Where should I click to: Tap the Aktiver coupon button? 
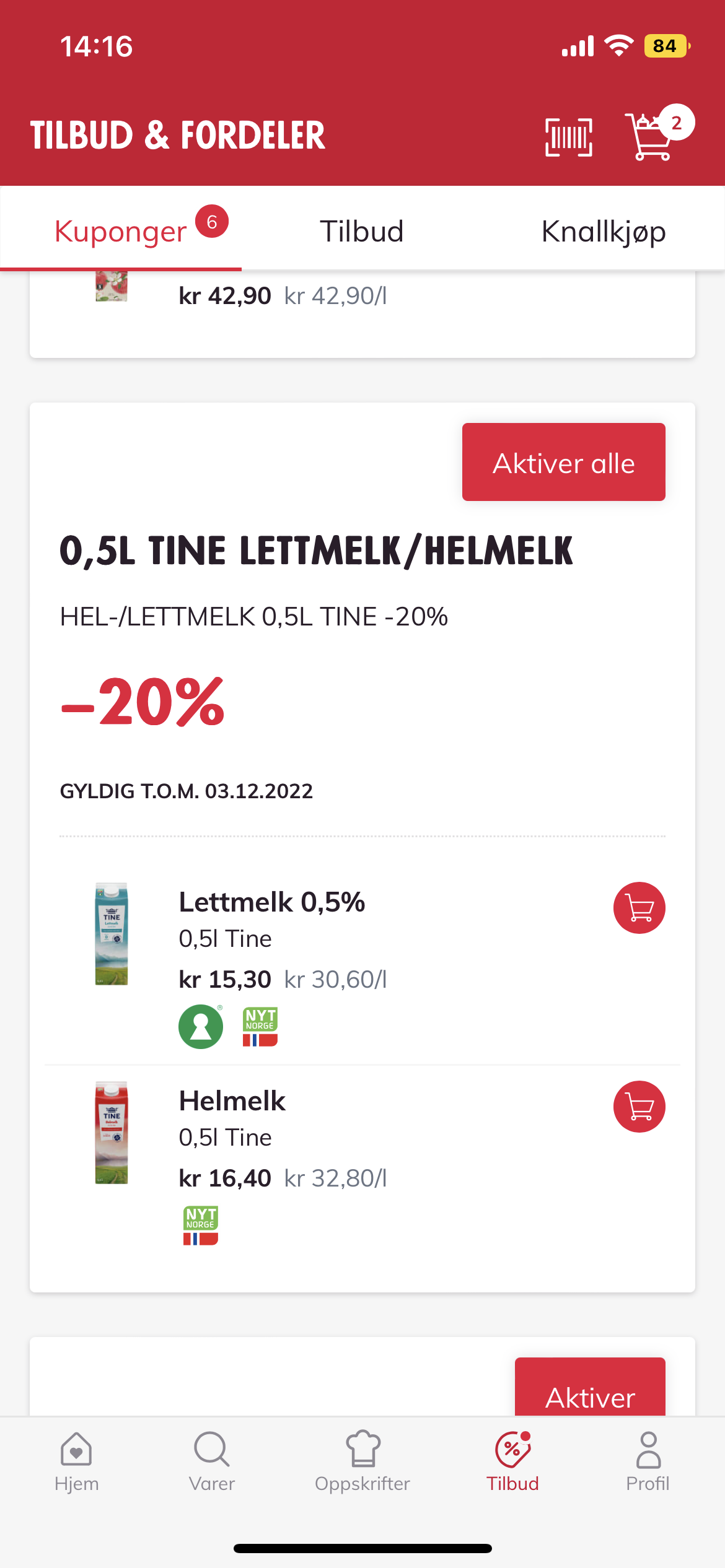tap(590, 1387)
